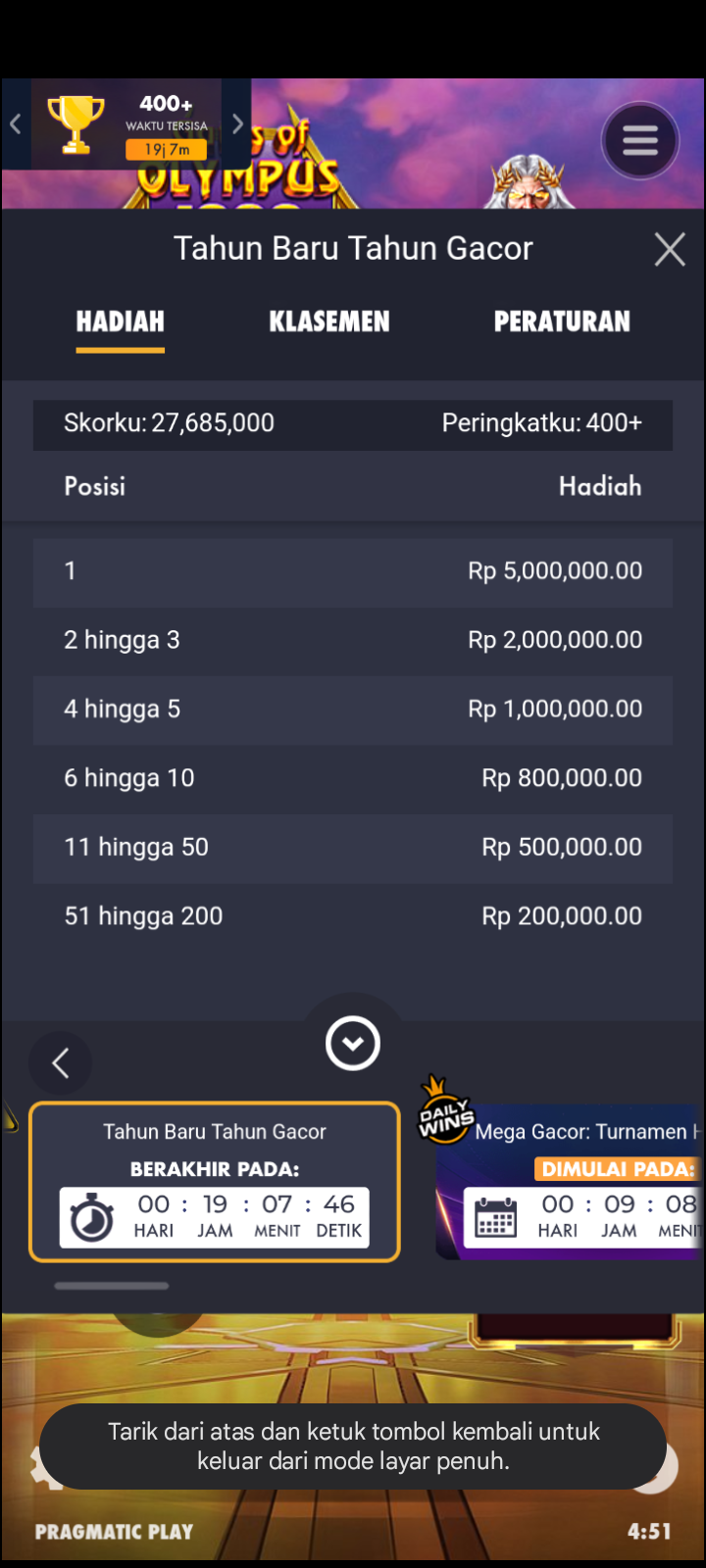Switch to the PERATURAN tab
This screenshot has width=706, height=1568.
562,321
